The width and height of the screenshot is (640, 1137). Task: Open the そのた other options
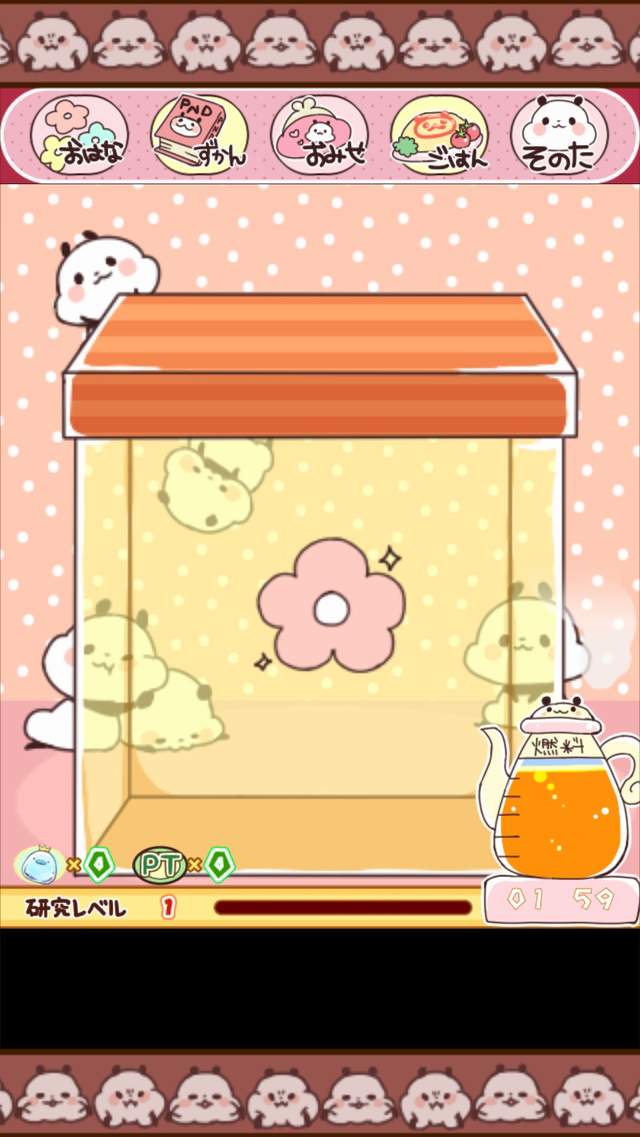coord(560,136)
